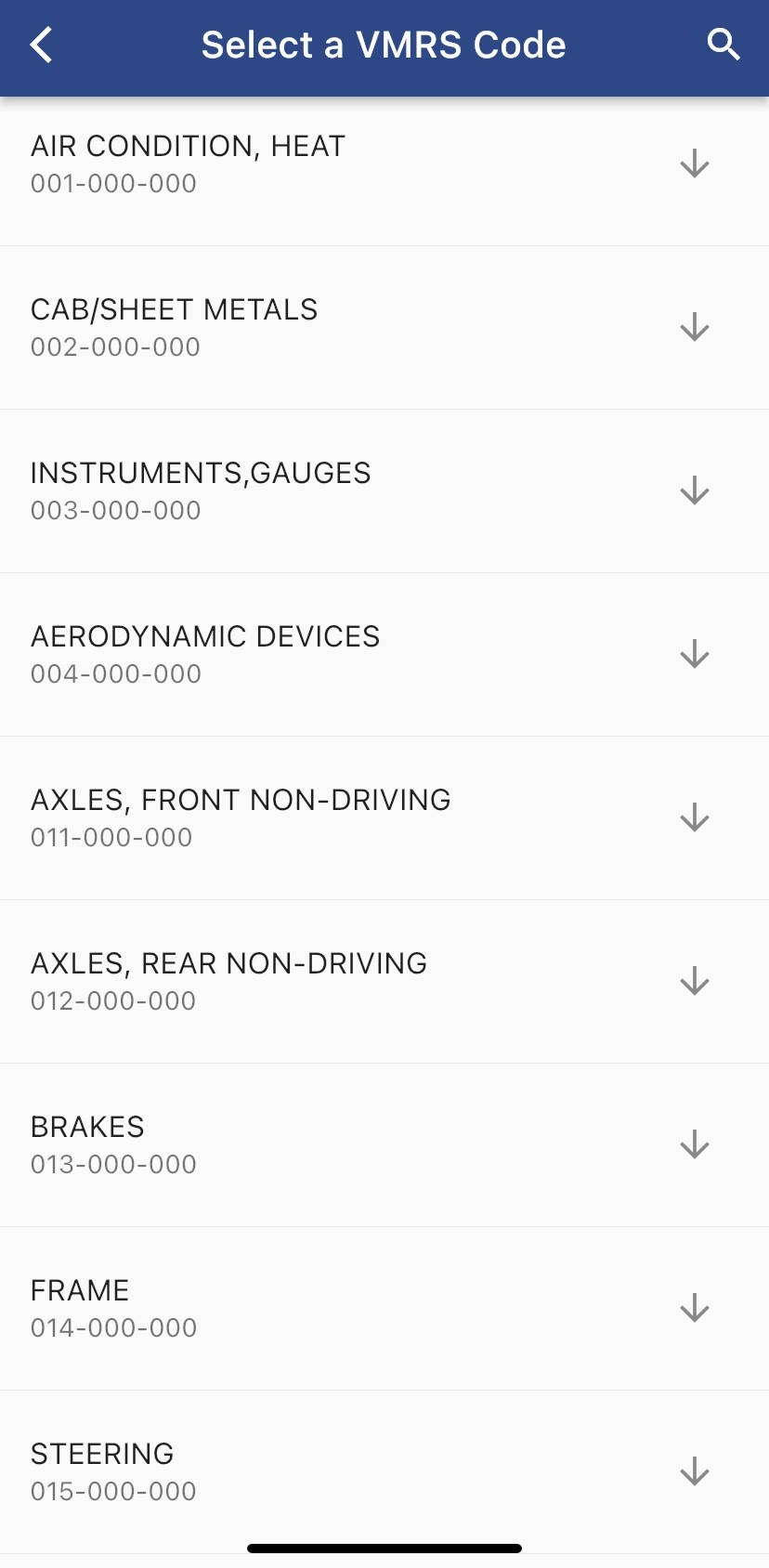The height and width of the screenshot is (1568, 769).
Task: Expand the STEERING down arrow
Action: point(695,1472)
